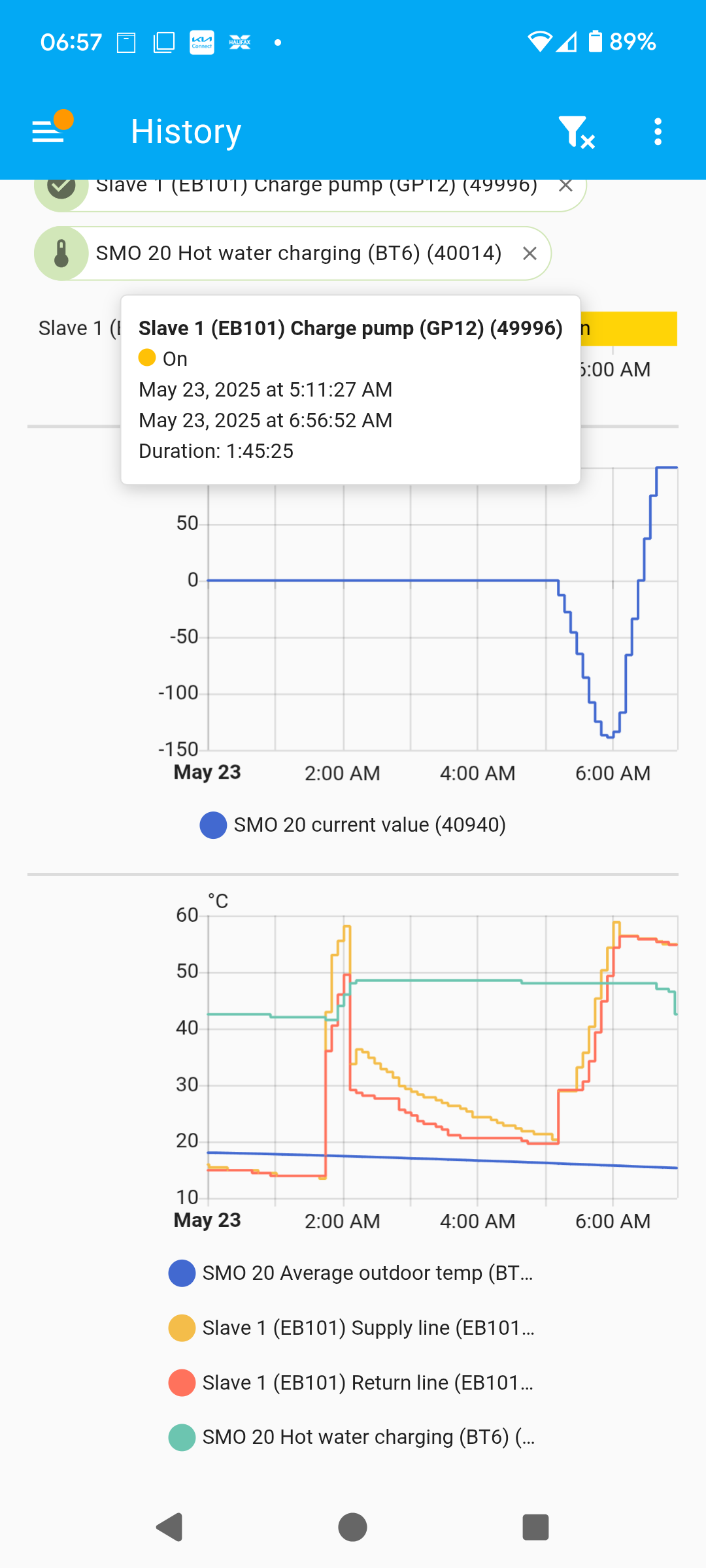Go back with the system back button
The width and height of the screenshot is (706, 1568).
pyautogui.click(x=170, y=1527)
